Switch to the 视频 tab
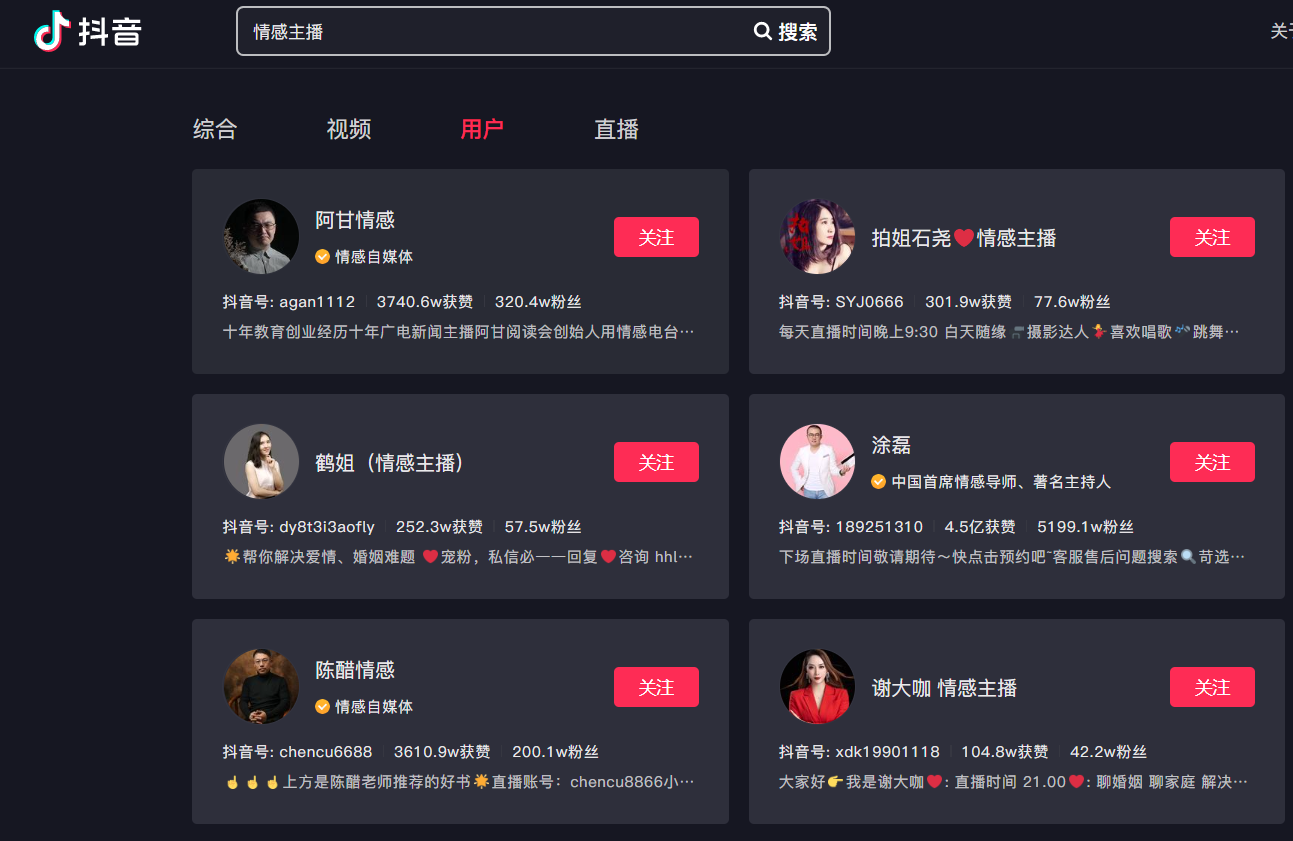The width and height of the screenshot is (1293, 841). pos(349,129)
